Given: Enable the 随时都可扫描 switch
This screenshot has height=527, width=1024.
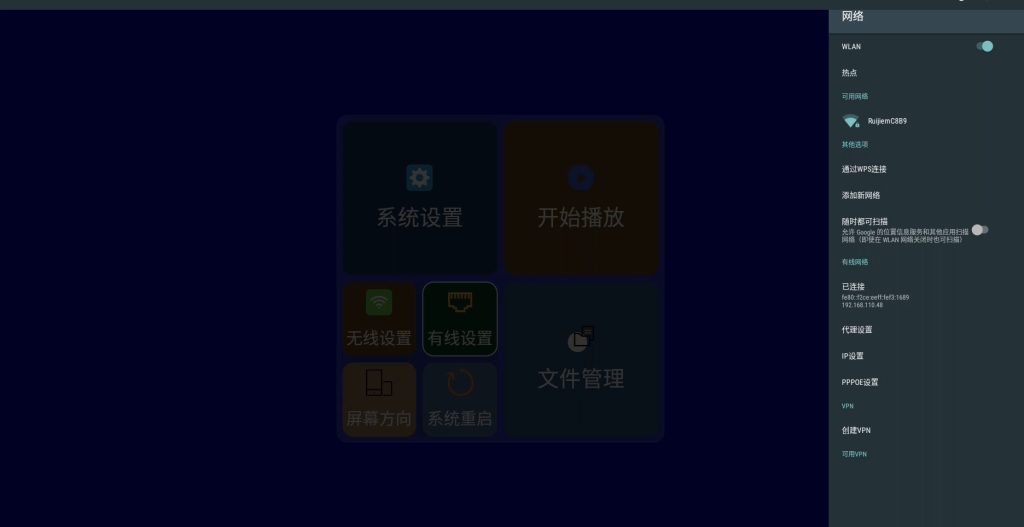Looking at the screenshot, I should tap(980, 230).
